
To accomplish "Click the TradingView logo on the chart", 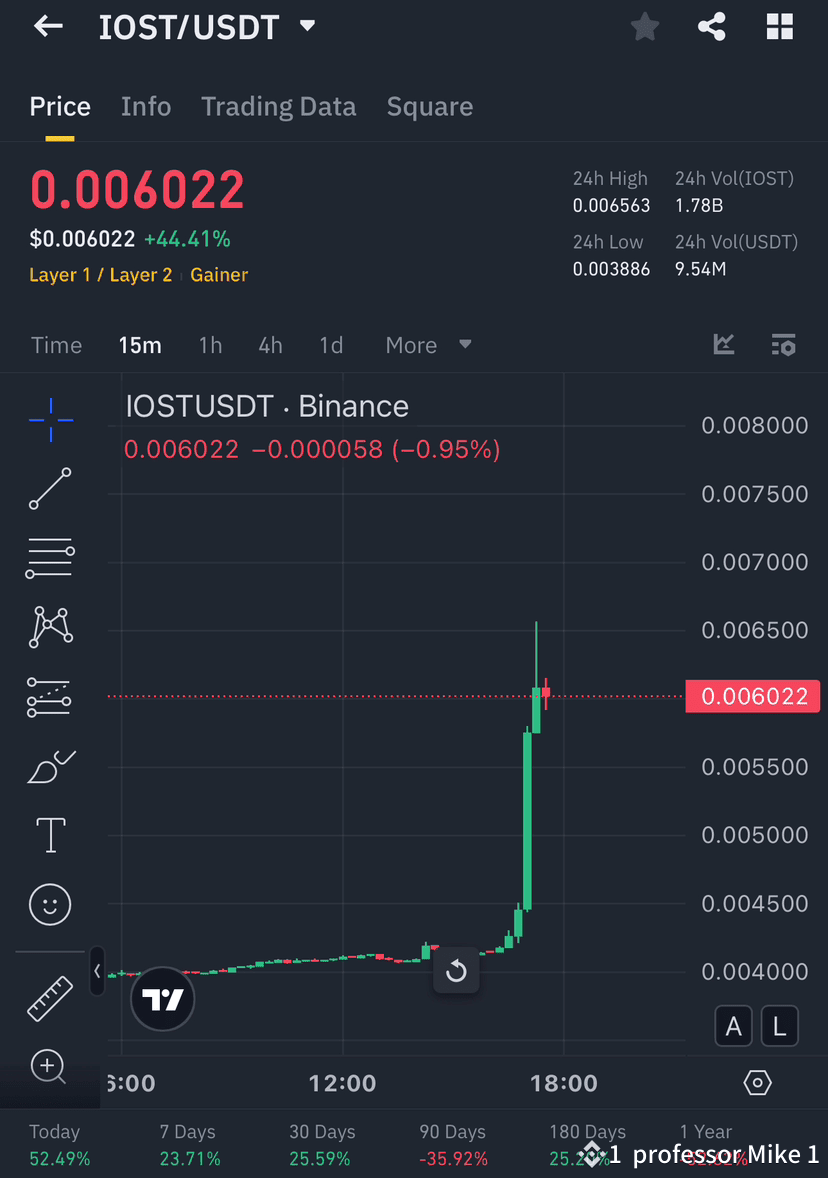I will 162,998.
